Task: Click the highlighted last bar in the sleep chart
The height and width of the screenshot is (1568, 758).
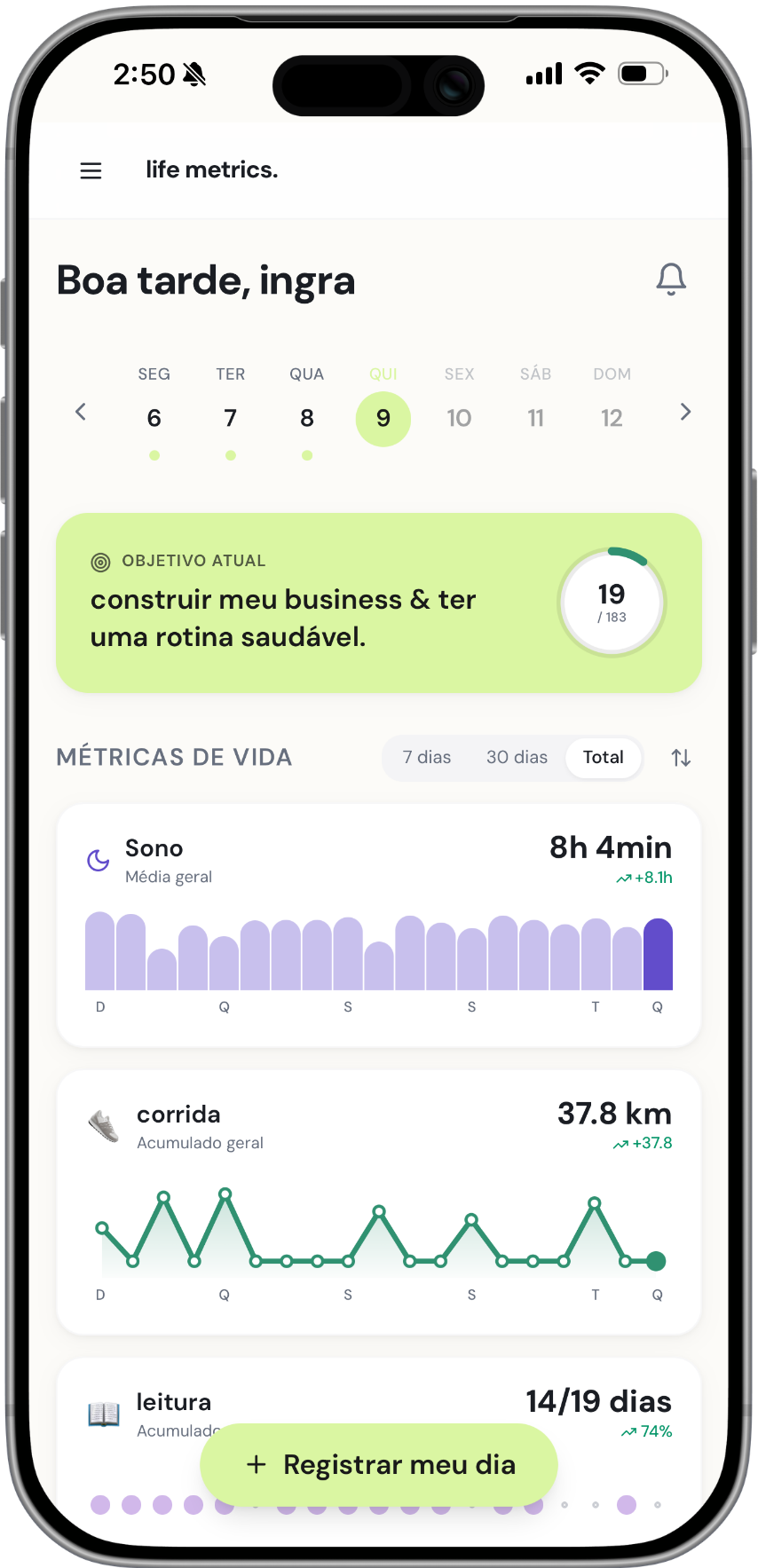Action: (x=659, y=954)
